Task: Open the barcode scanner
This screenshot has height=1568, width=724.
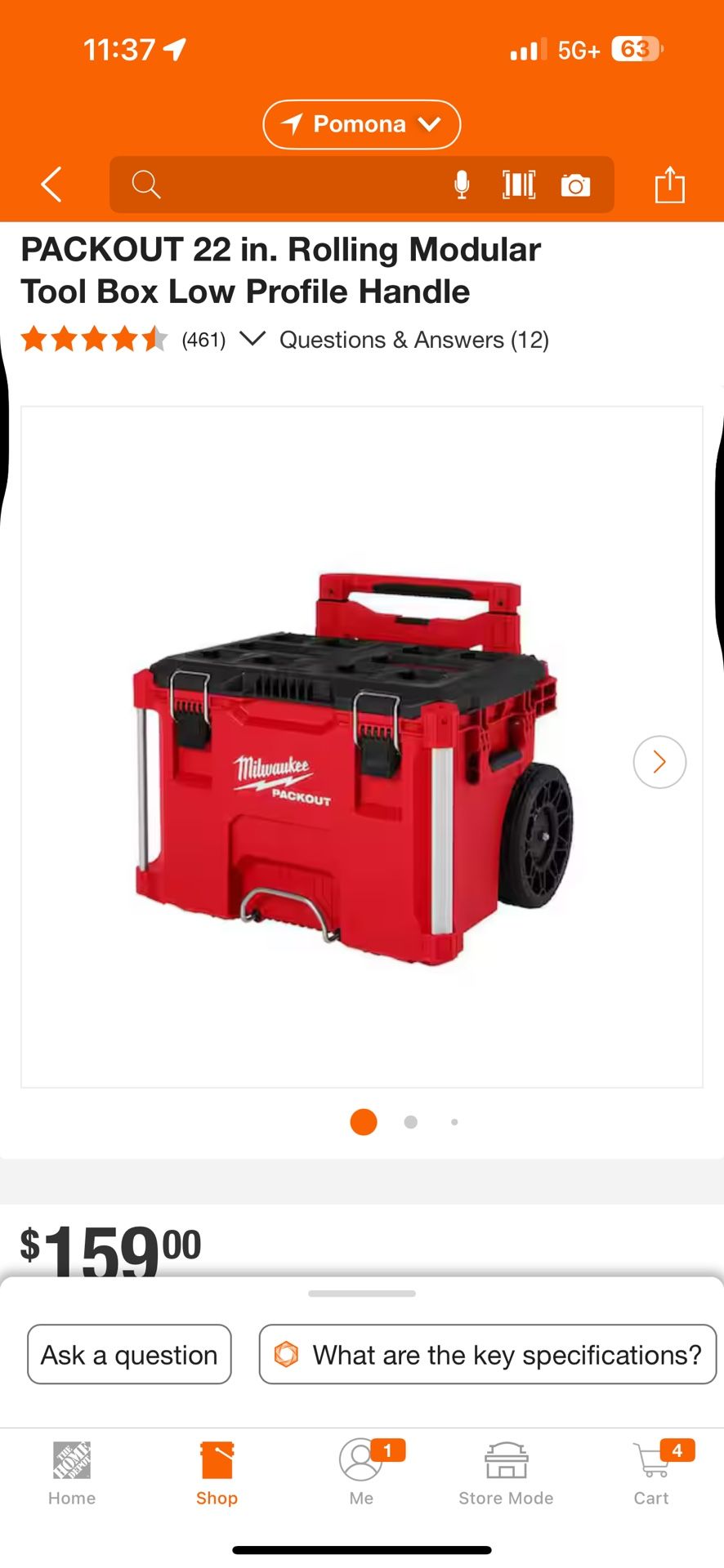Action: click(x=519, y=185)
